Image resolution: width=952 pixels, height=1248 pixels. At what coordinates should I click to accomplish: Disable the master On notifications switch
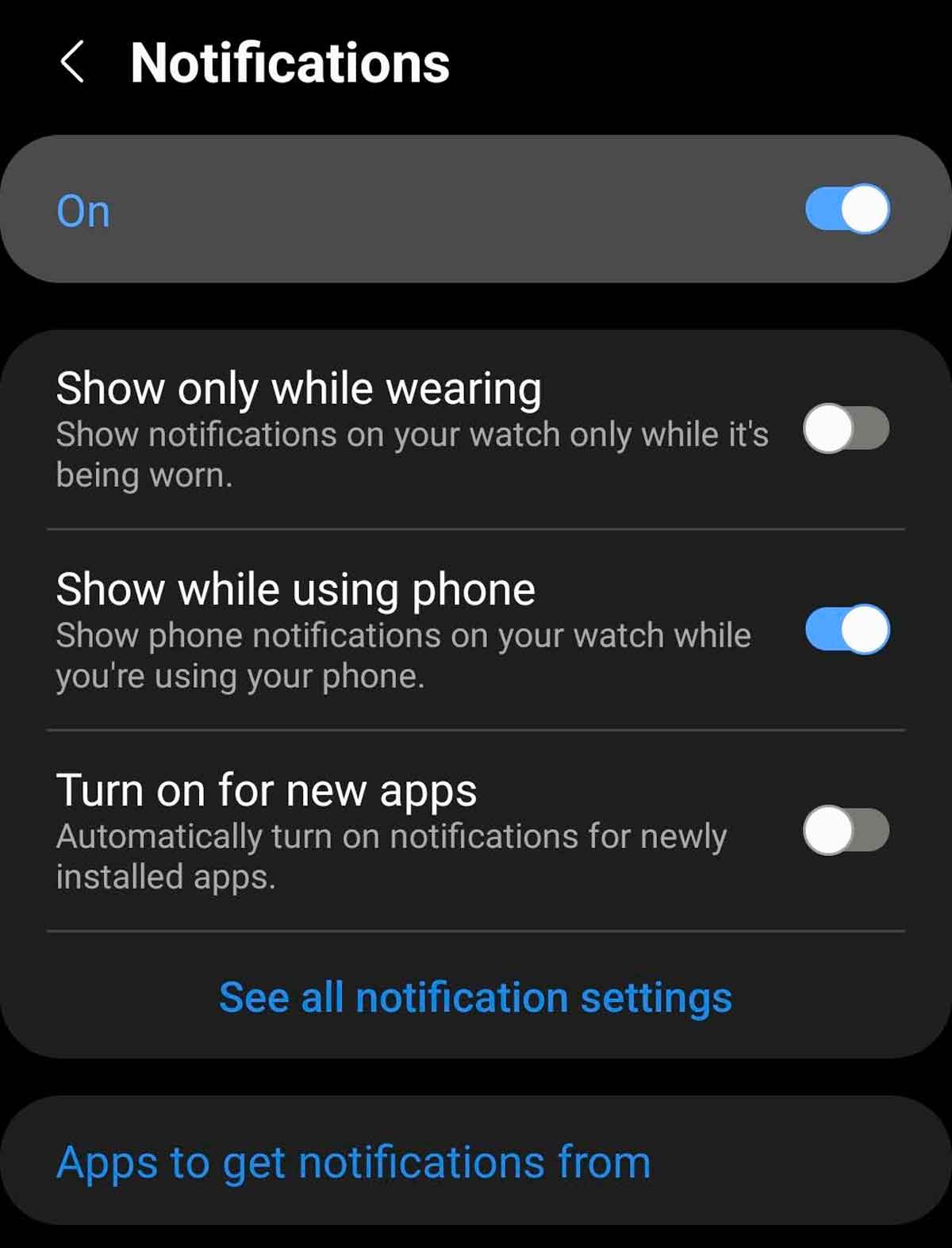coord(846,209)
